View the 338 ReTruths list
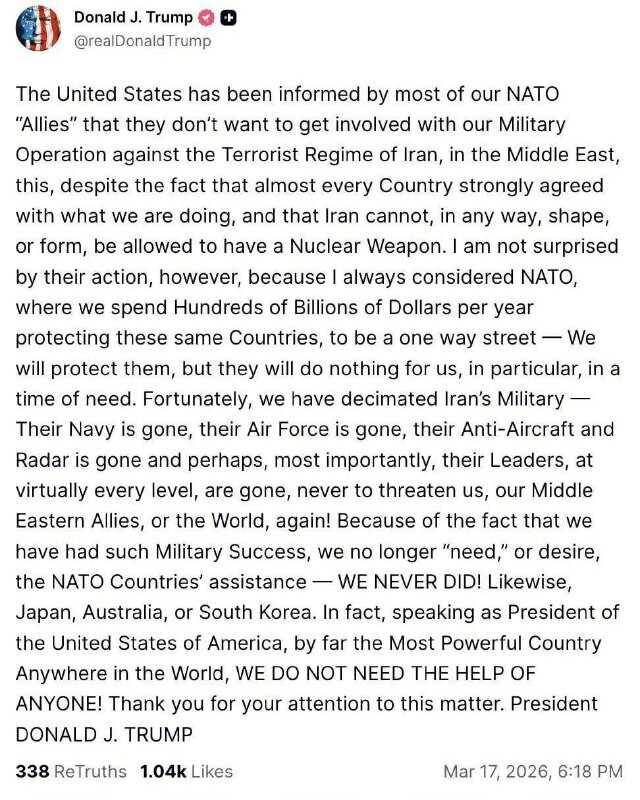Viewport: 640px width, 800px height. [71, 771]
